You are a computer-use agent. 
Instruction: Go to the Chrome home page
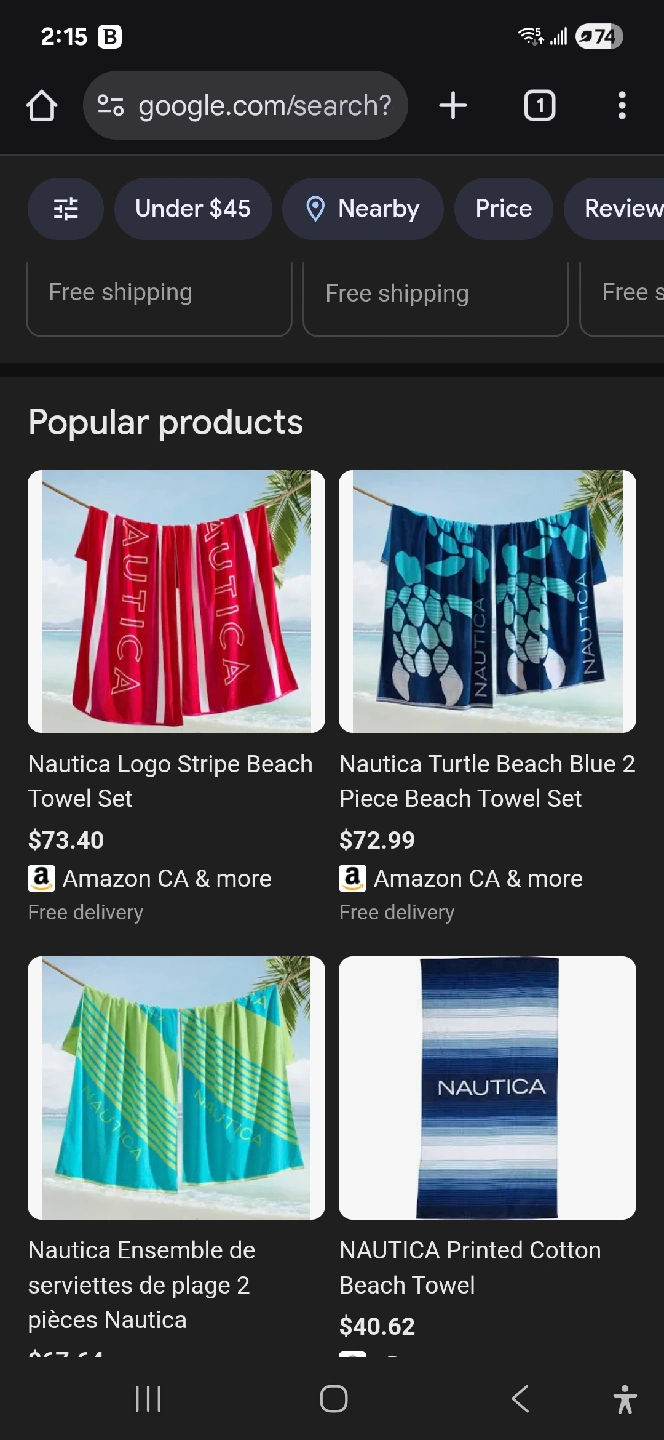coord(41,106)
